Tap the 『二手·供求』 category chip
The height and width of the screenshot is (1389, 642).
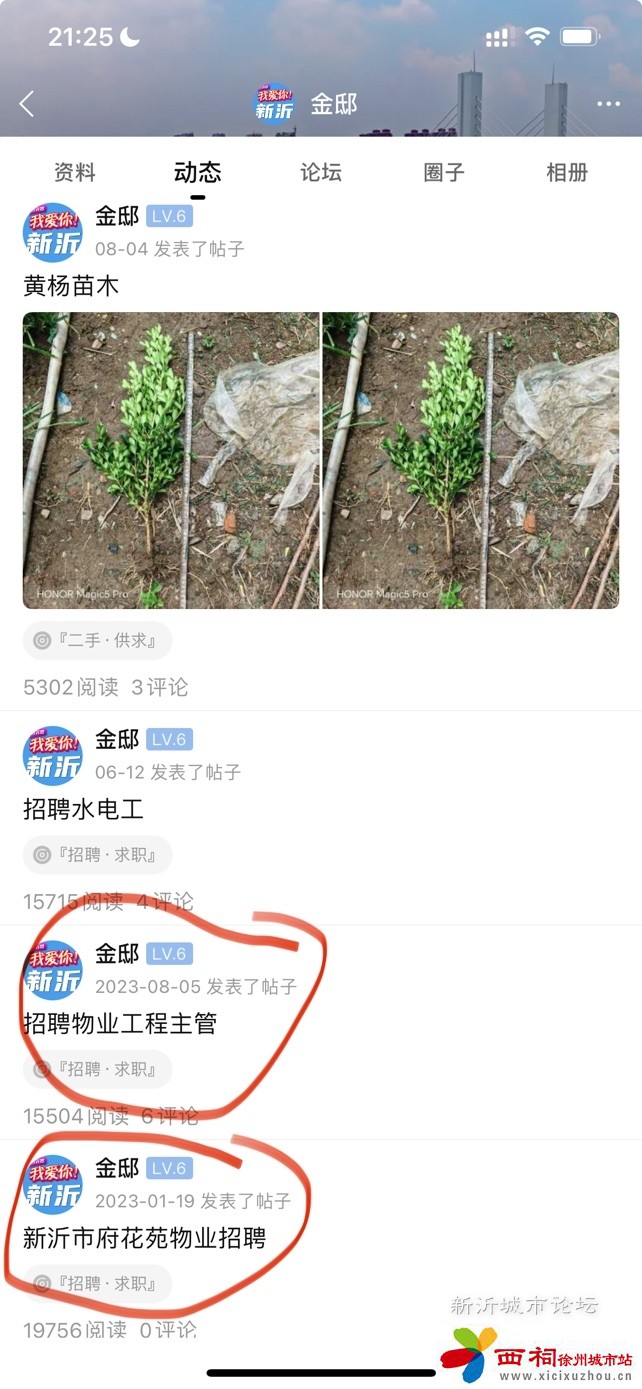[97, 640]
